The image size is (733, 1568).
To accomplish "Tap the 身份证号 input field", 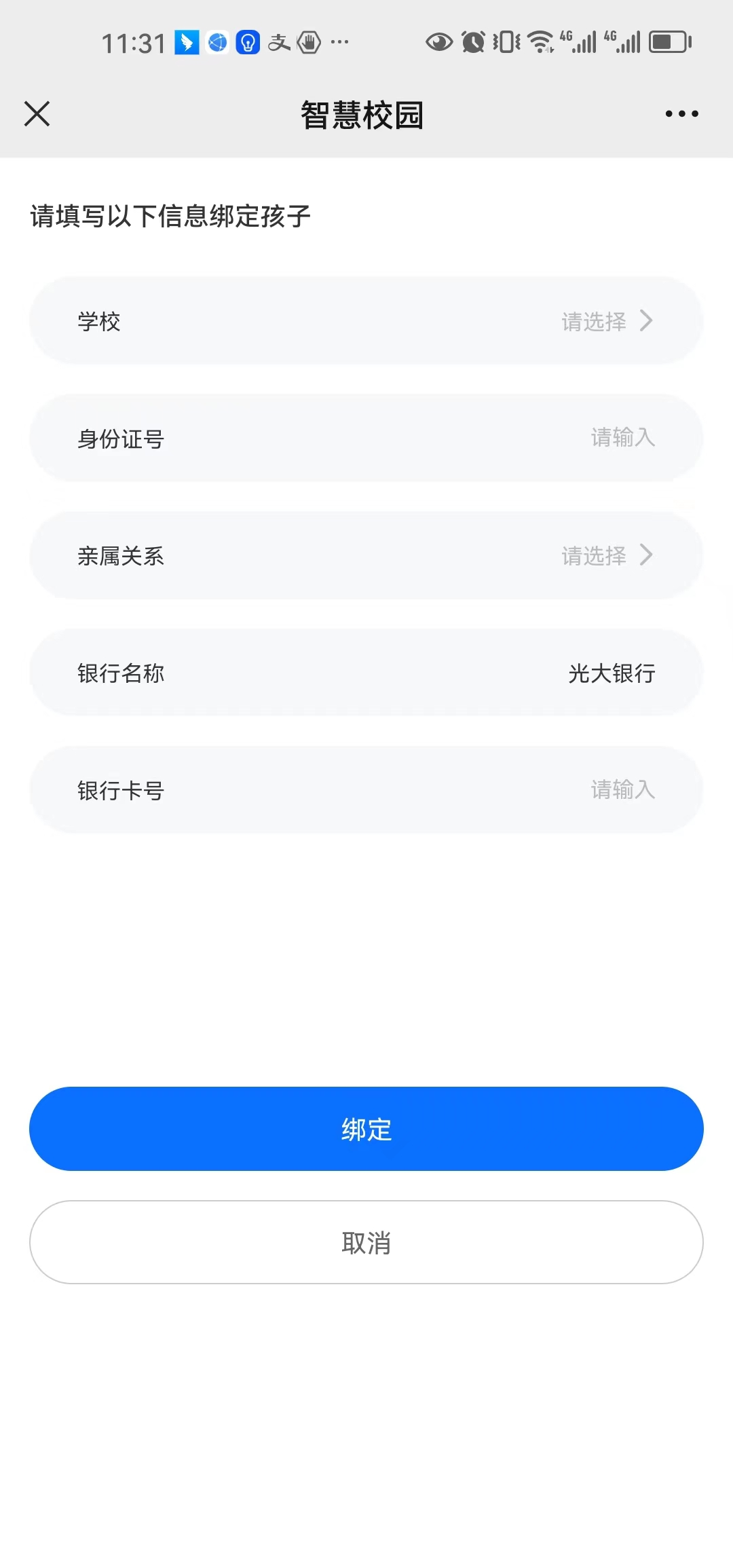I will click(366, 438).
